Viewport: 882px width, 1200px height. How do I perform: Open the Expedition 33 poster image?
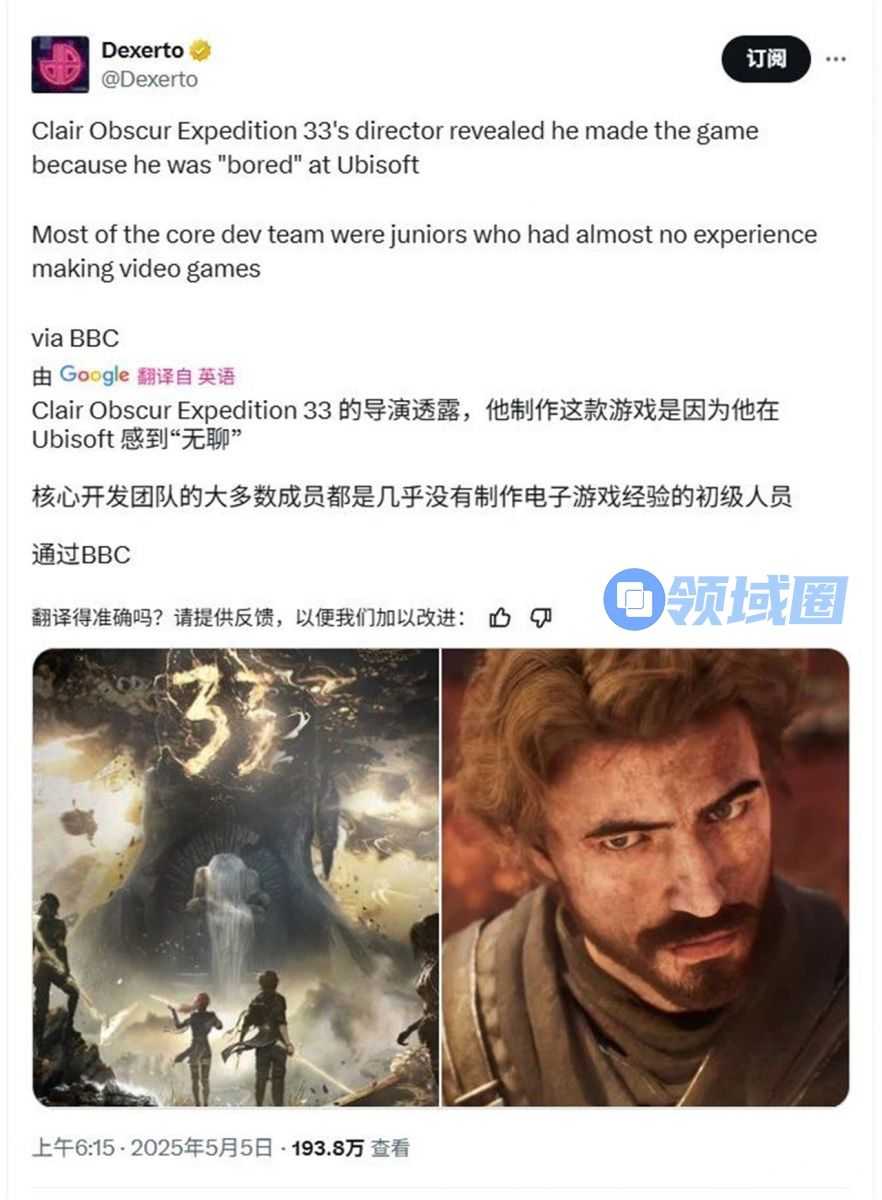236,877
